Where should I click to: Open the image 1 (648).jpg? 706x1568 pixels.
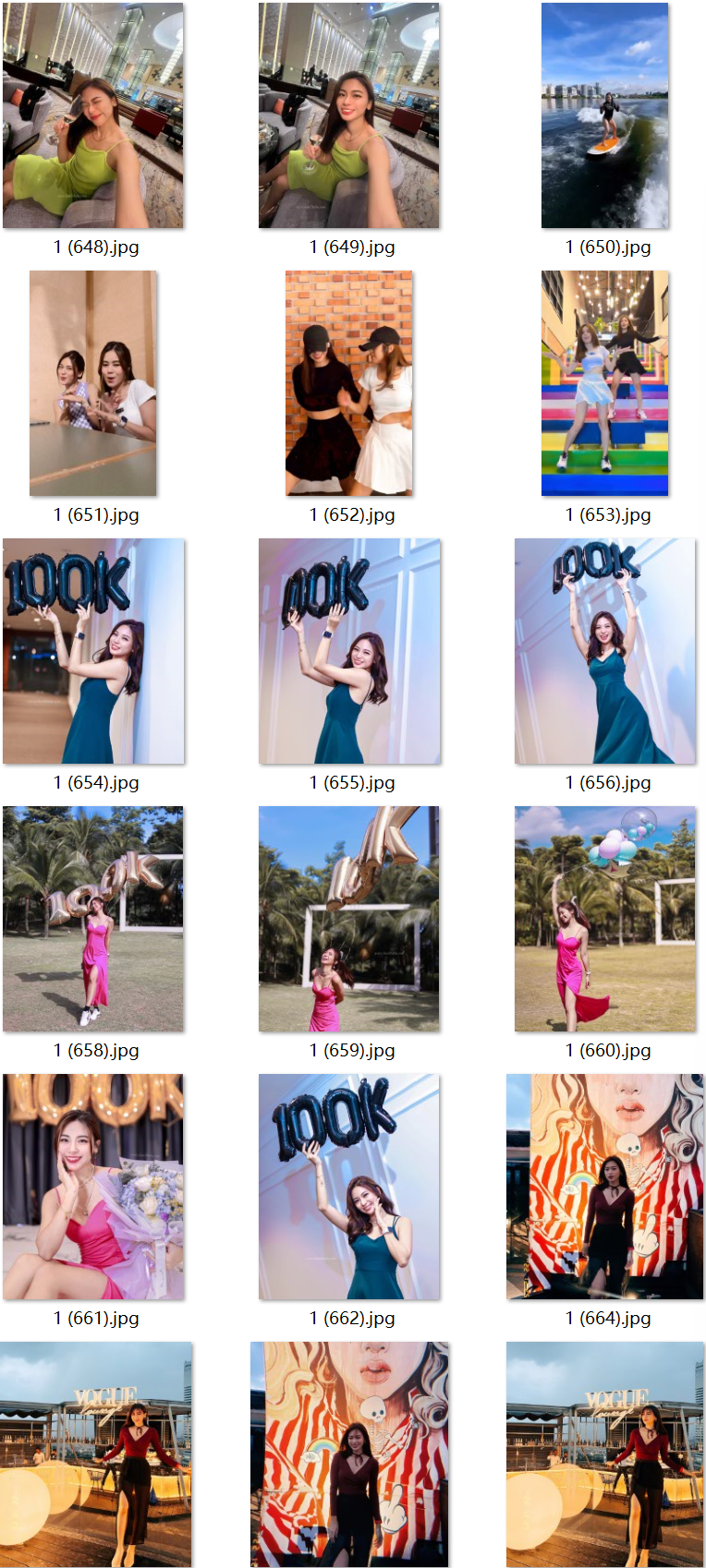pos(93,115)
